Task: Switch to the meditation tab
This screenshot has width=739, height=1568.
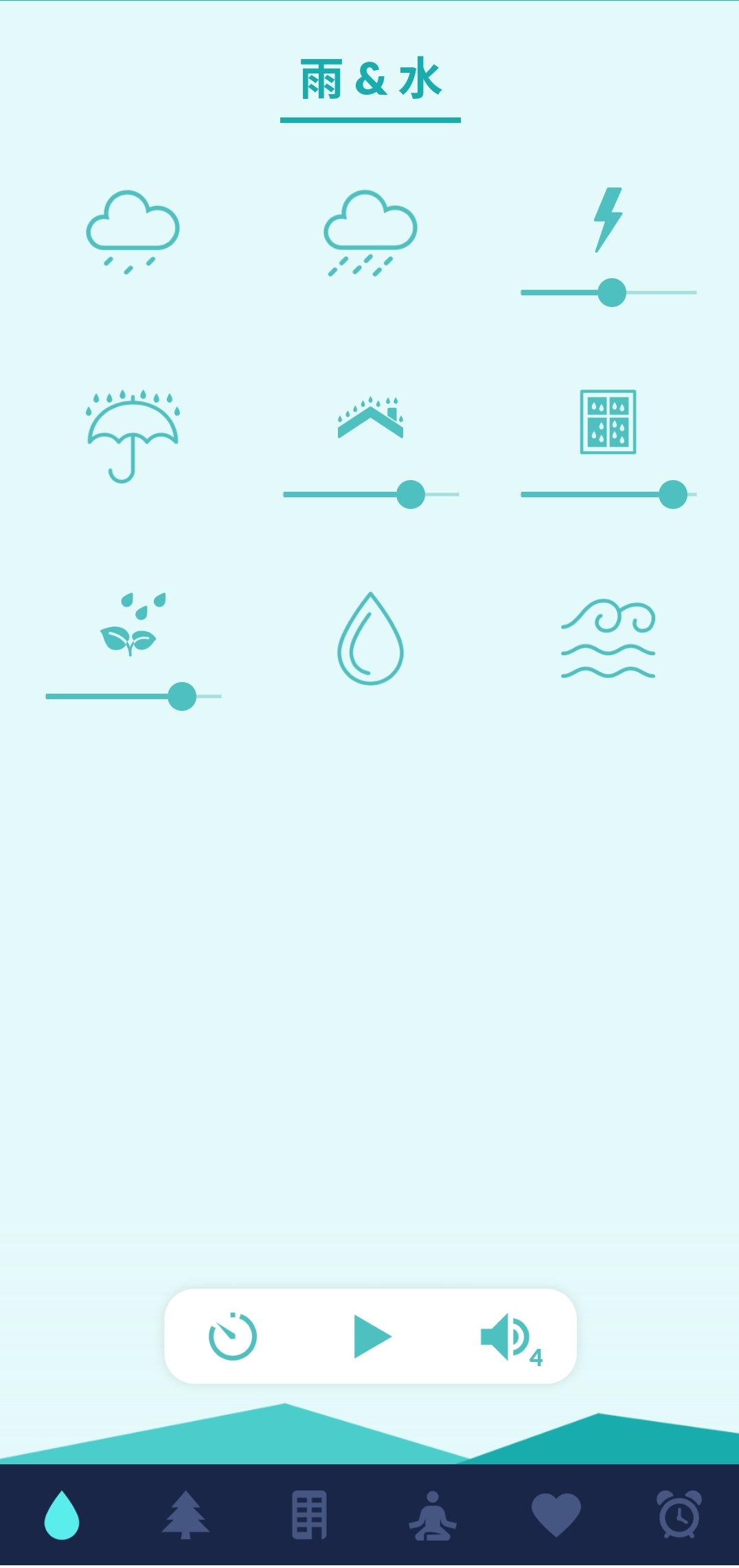Action: tap(433, 1514)
